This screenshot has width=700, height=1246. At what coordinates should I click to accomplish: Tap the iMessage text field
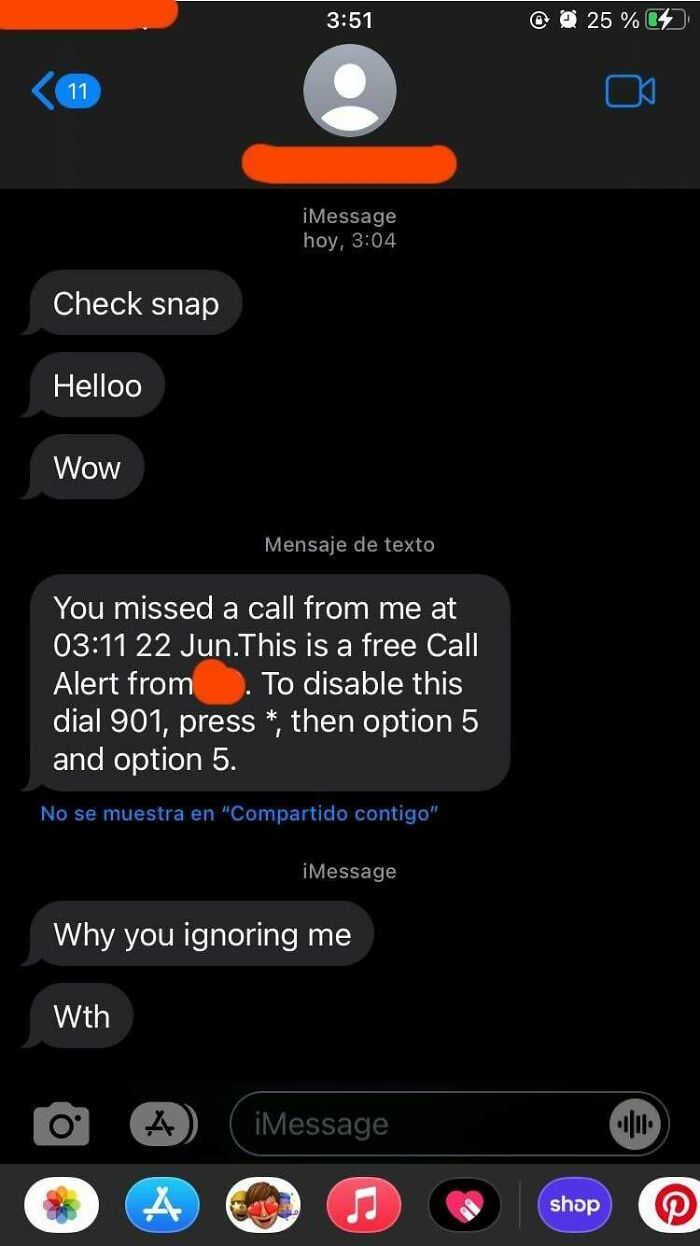[420, 1125]
